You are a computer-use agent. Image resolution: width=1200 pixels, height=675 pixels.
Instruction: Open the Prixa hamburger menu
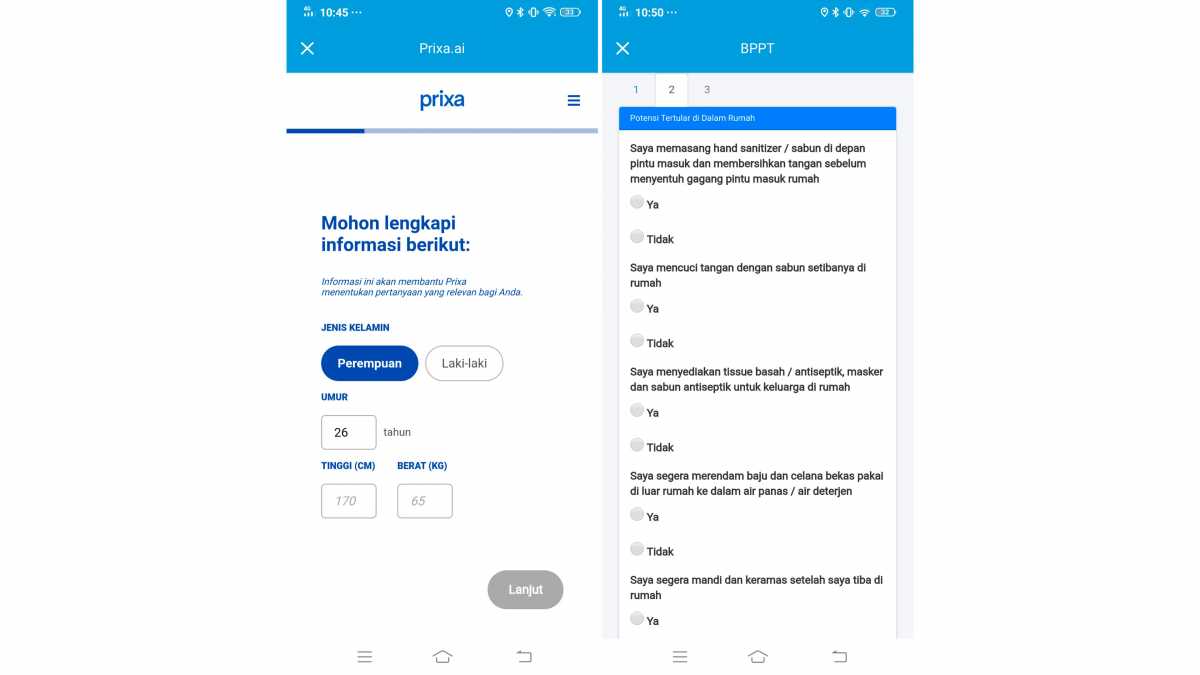coord(573,100)
